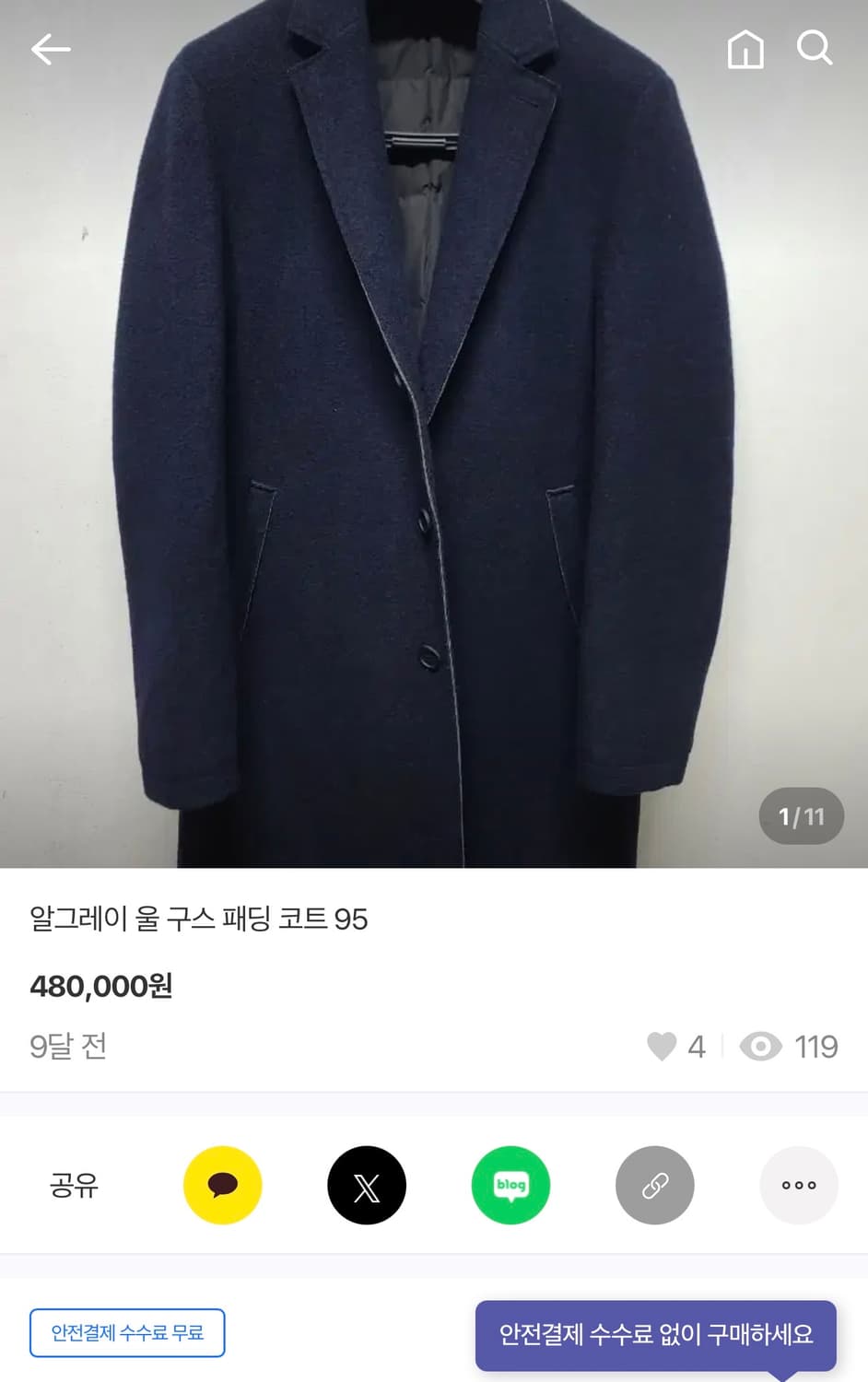This screenshot has width=868, height=1382.
Task: Share the listing on X
Action: point(367,1186)
